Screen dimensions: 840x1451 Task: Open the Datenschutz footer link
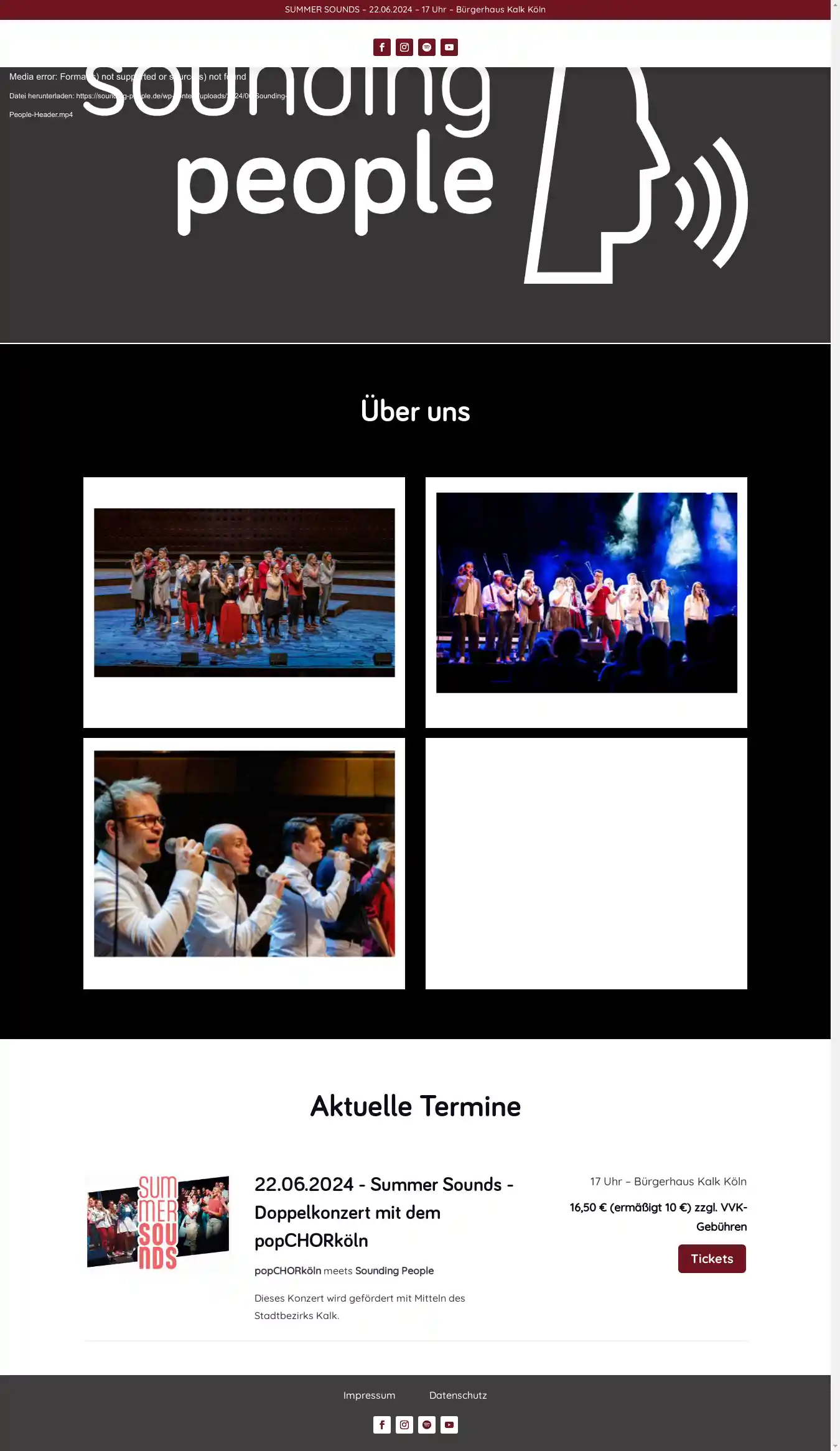click(x=458, y=1395)
